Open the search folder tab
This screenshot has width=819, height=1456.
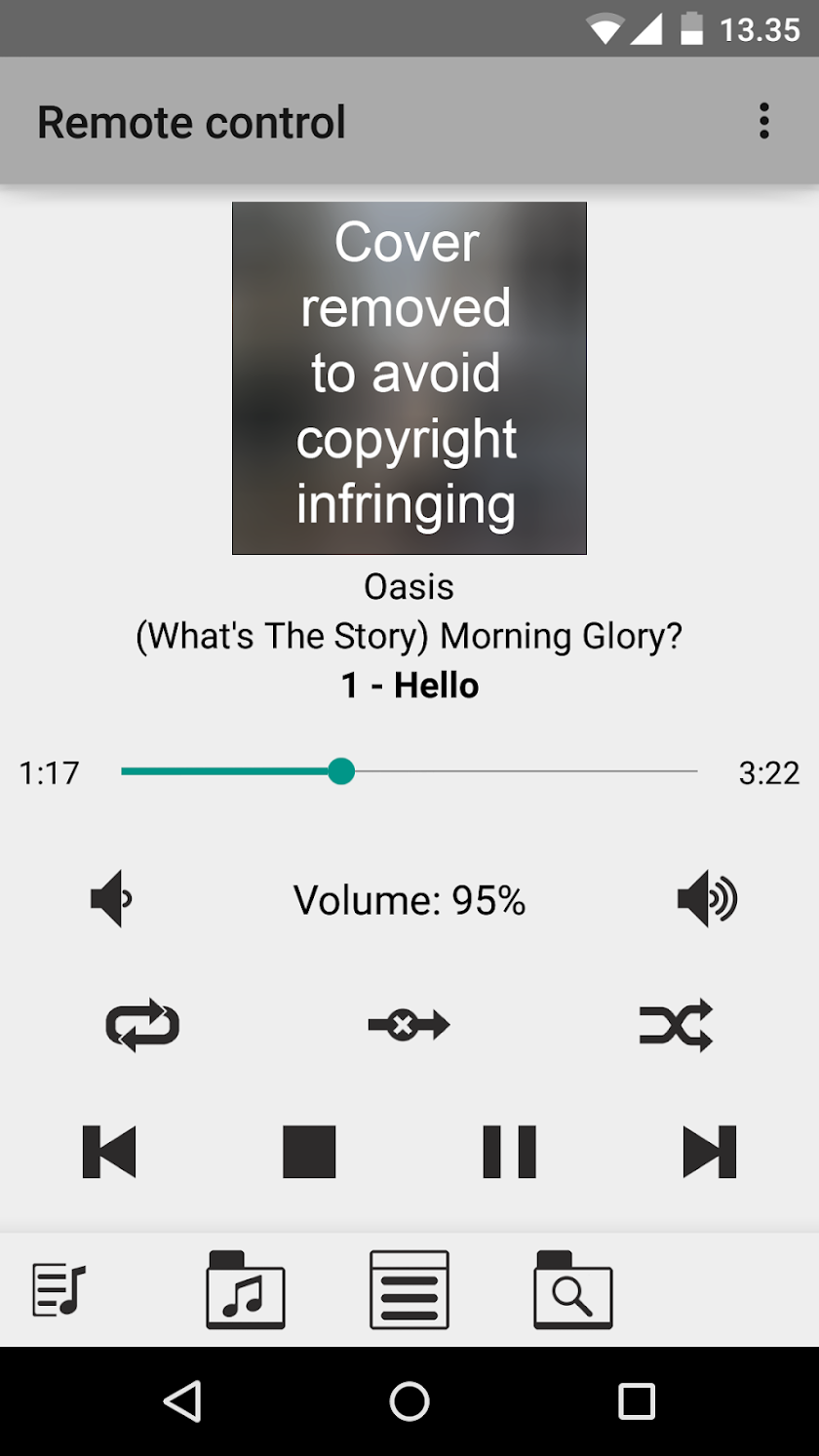[x=573, y=1289]
